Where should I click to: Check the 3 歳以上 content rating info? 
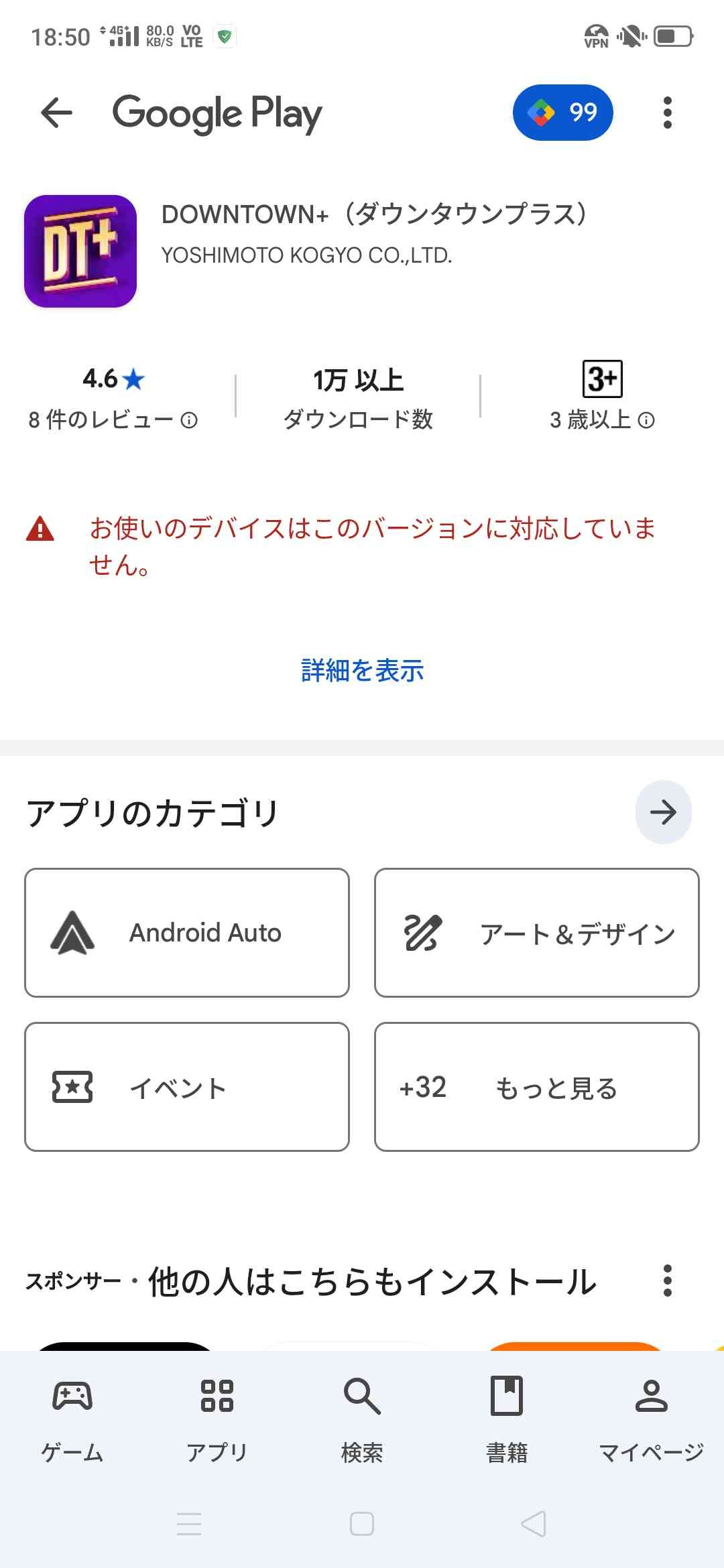[x=602, y=420]
